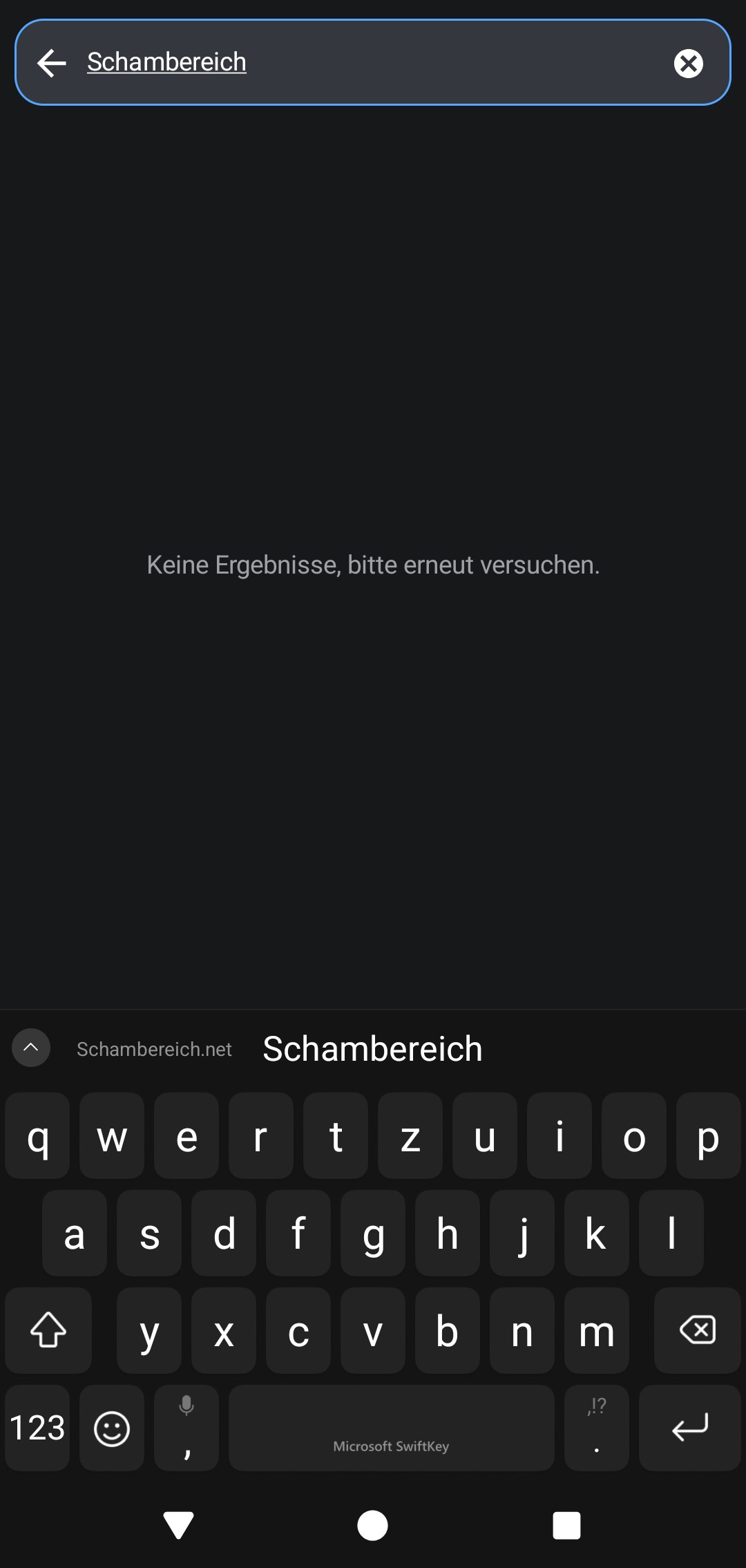Tap the backspace key on the keyboard
Image resolution: width=746 pixels, height=1568 pixels.
pyautogui.click(x=697, y=1330)
